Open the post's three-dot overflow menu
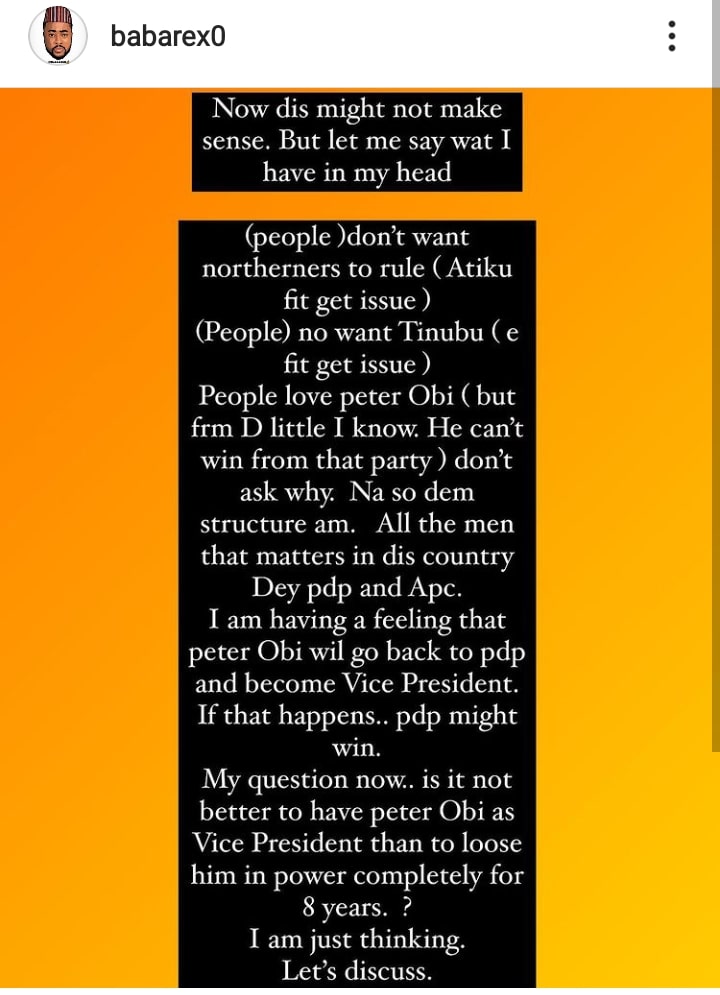Viewport: 720px width, 995px height. 672,37
